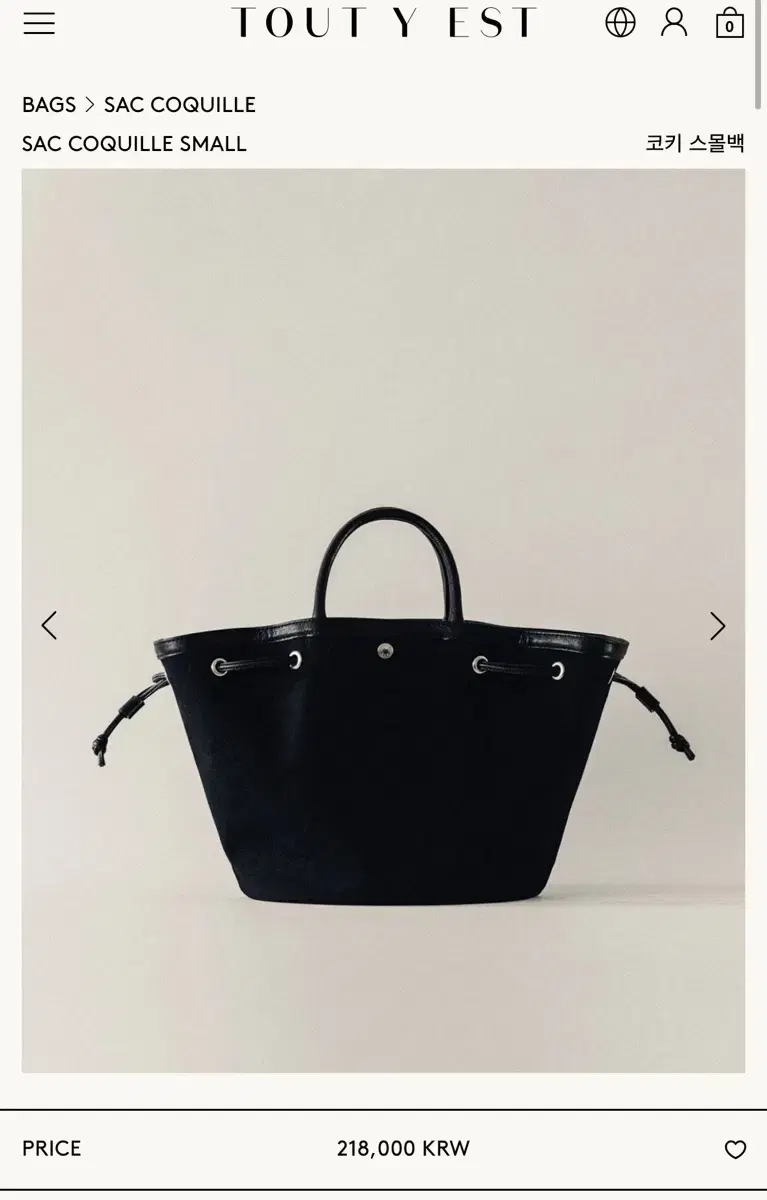Click the PRICE label text
The height and width of the screenshot is (1200, 767).
[51, 1148]
